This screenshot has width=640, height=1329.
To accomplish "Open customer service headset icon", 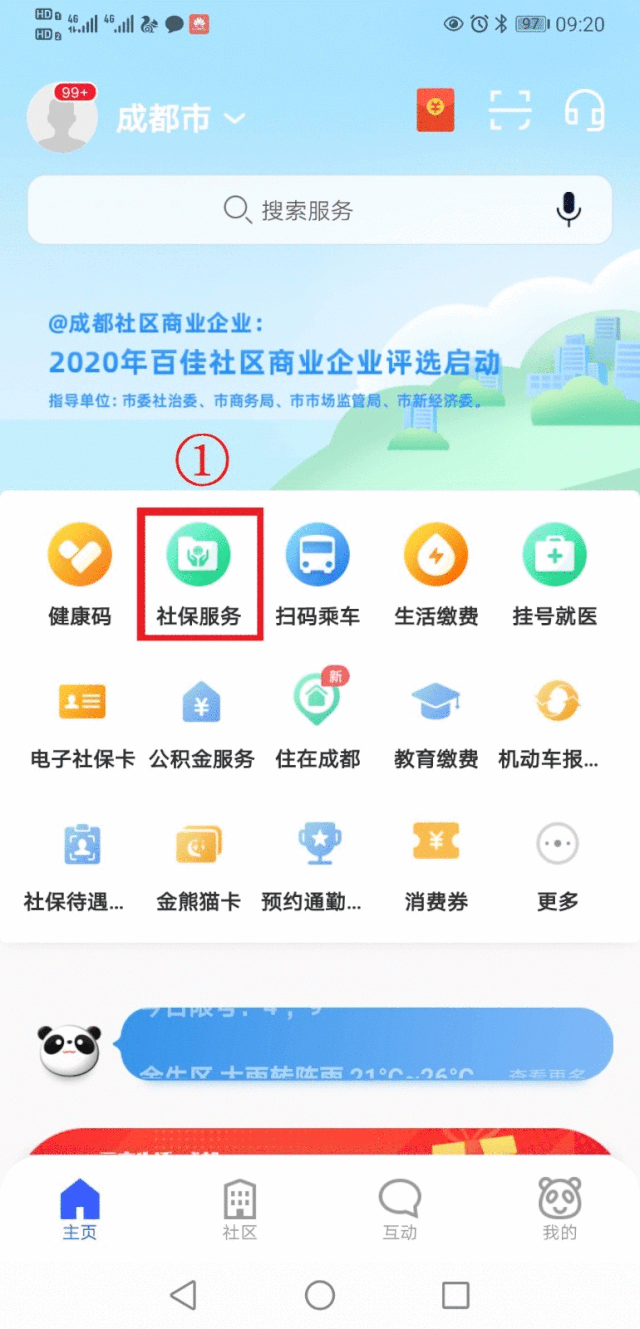I will coord(584,110).
